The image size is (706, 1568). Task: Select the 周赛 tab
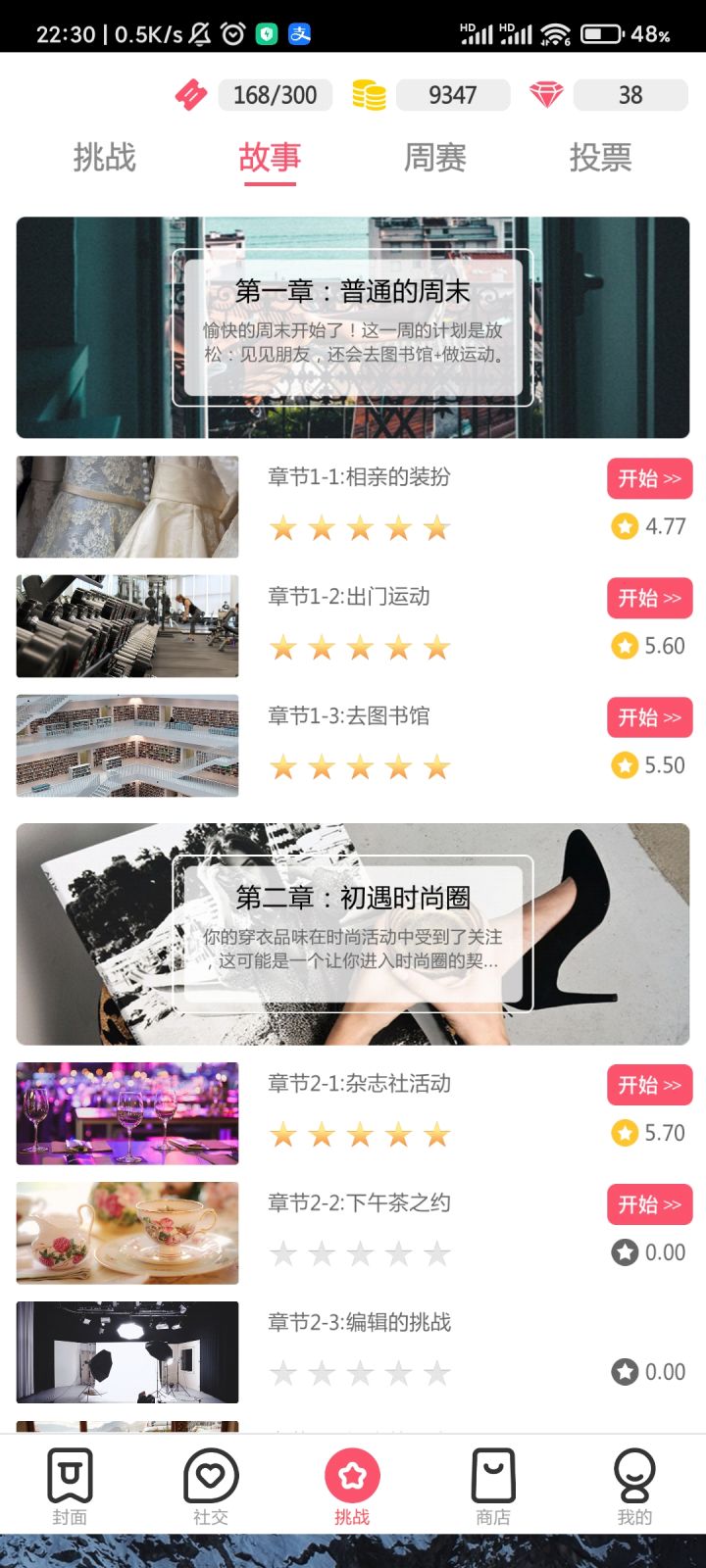[x=435, y=157]
